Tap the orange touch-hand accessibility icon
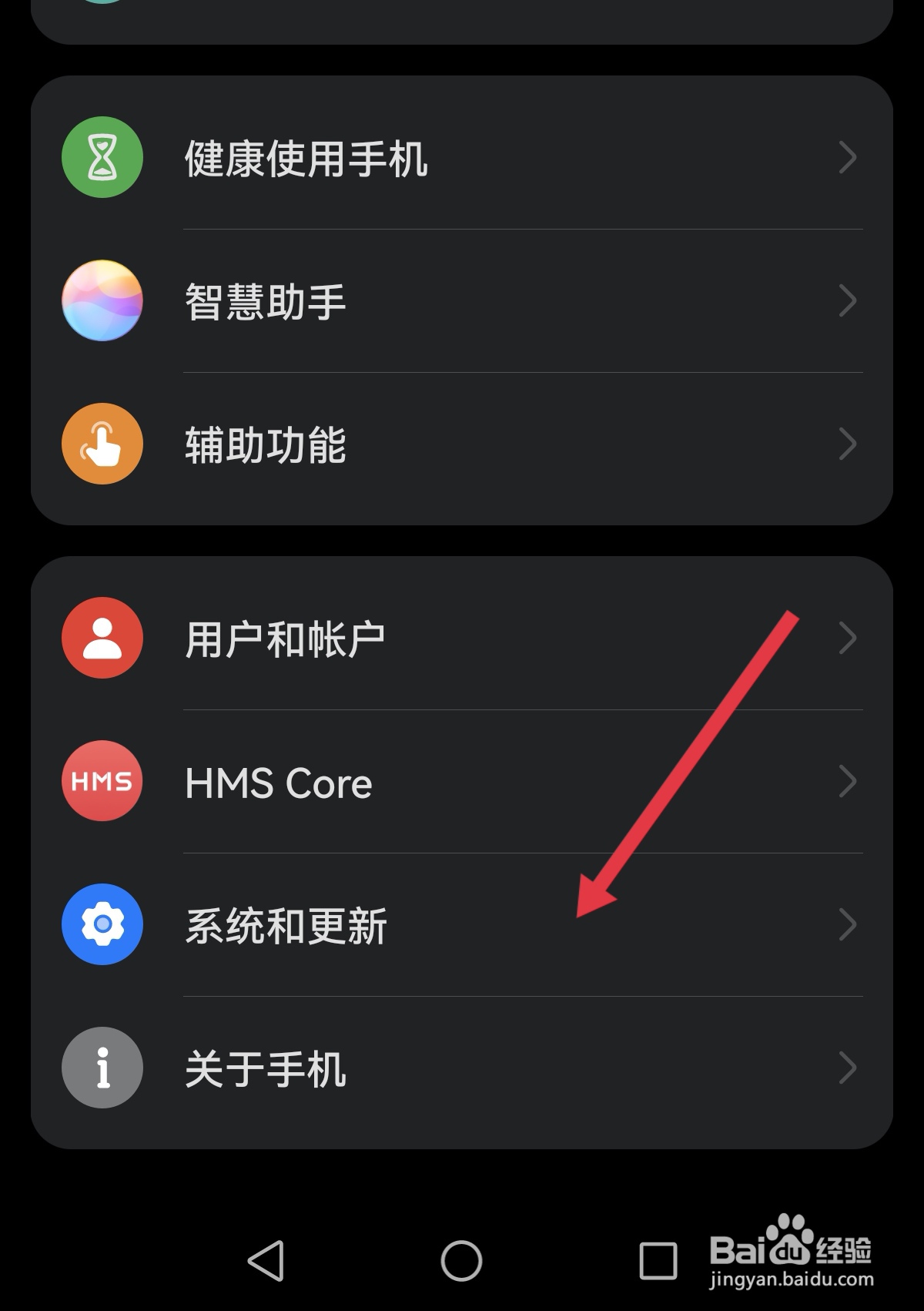 pos(101,444)
